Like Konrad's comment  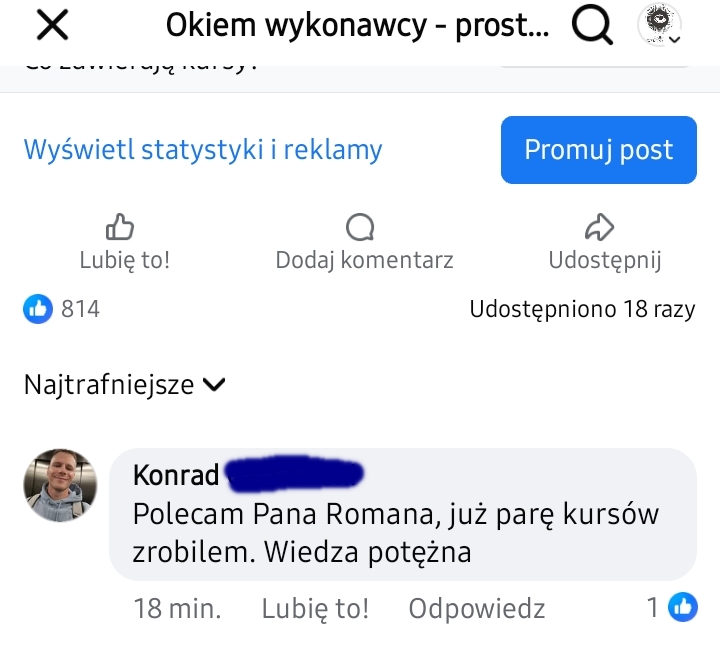[x=315, y=608]
